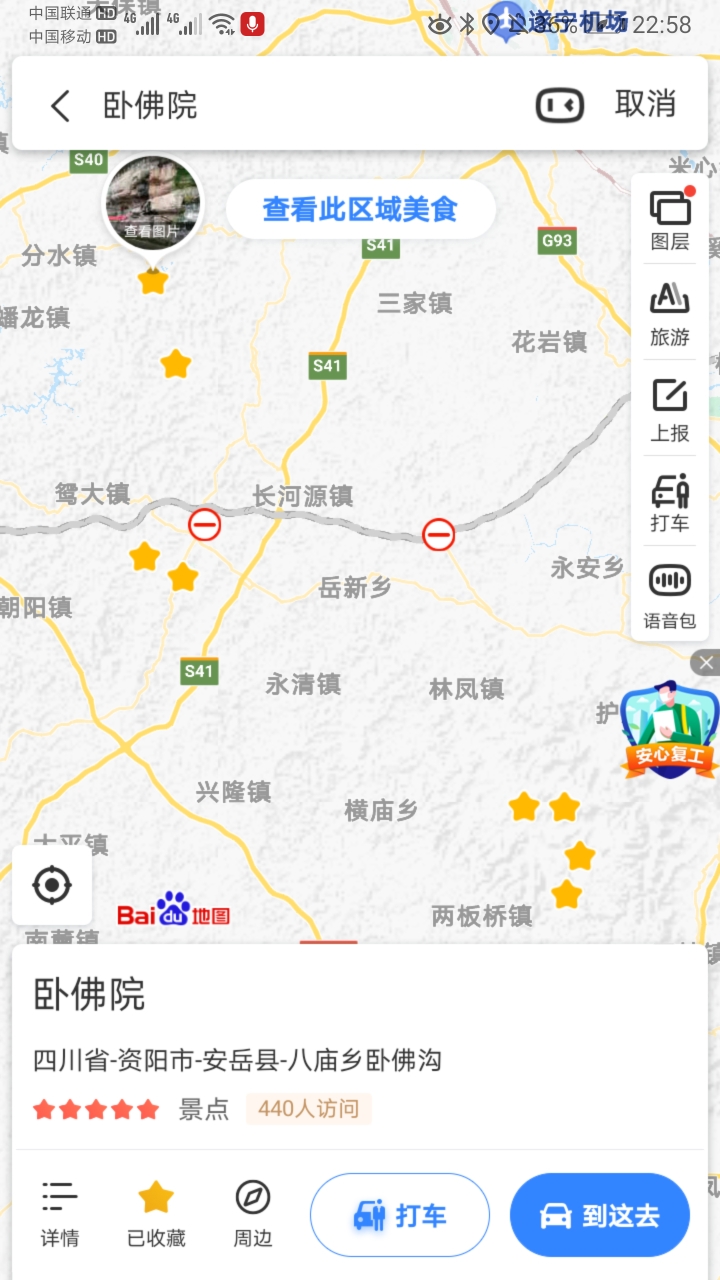720x1280 pixels.
Task: Recenter the map on my location
Action: (x=52, y=885)
